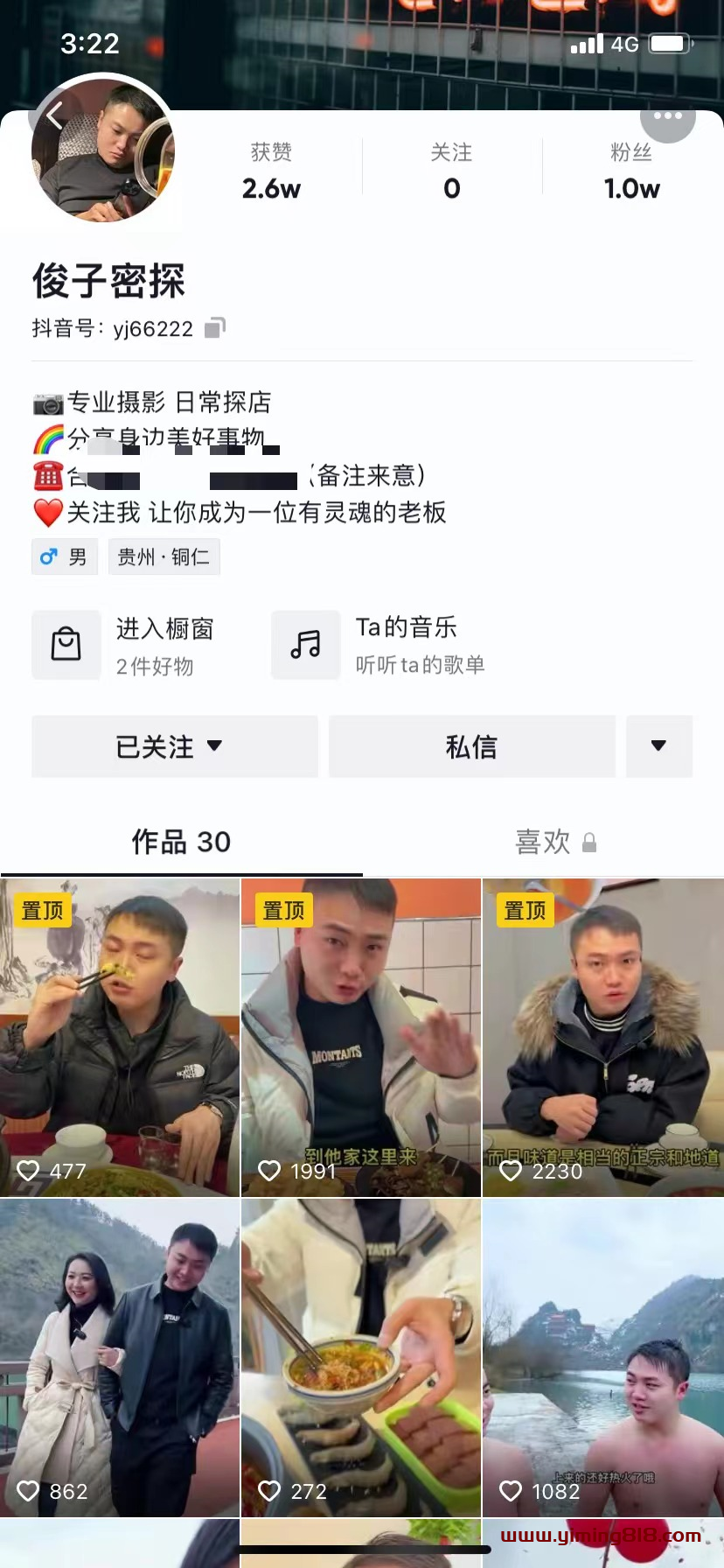The width and height of the screenshot is (724, 1568).
Task: Switch to the 作品 30 tab
Action: tap(181, 842)
